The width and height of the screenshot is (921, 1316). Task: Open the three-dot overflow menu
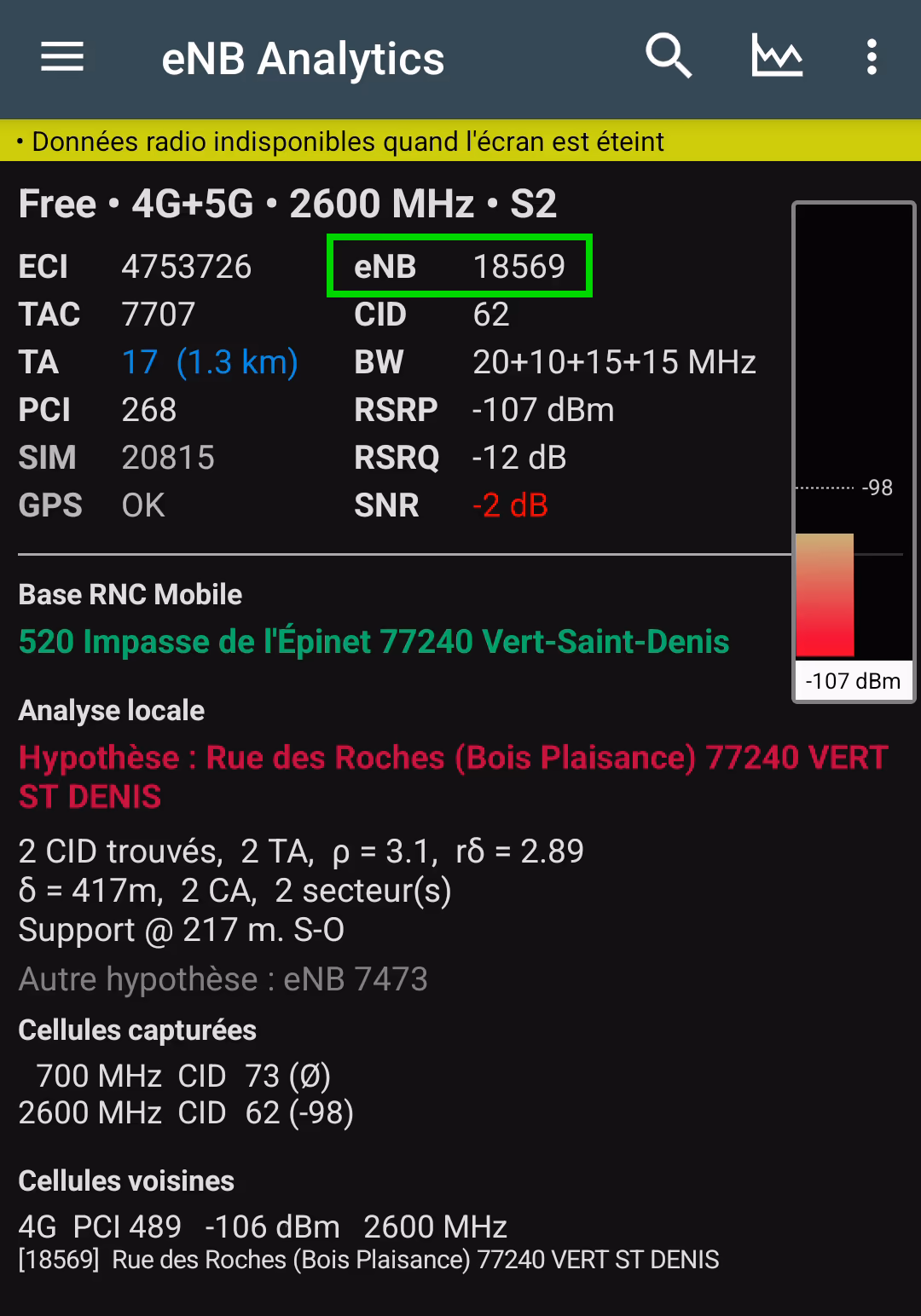871,57
